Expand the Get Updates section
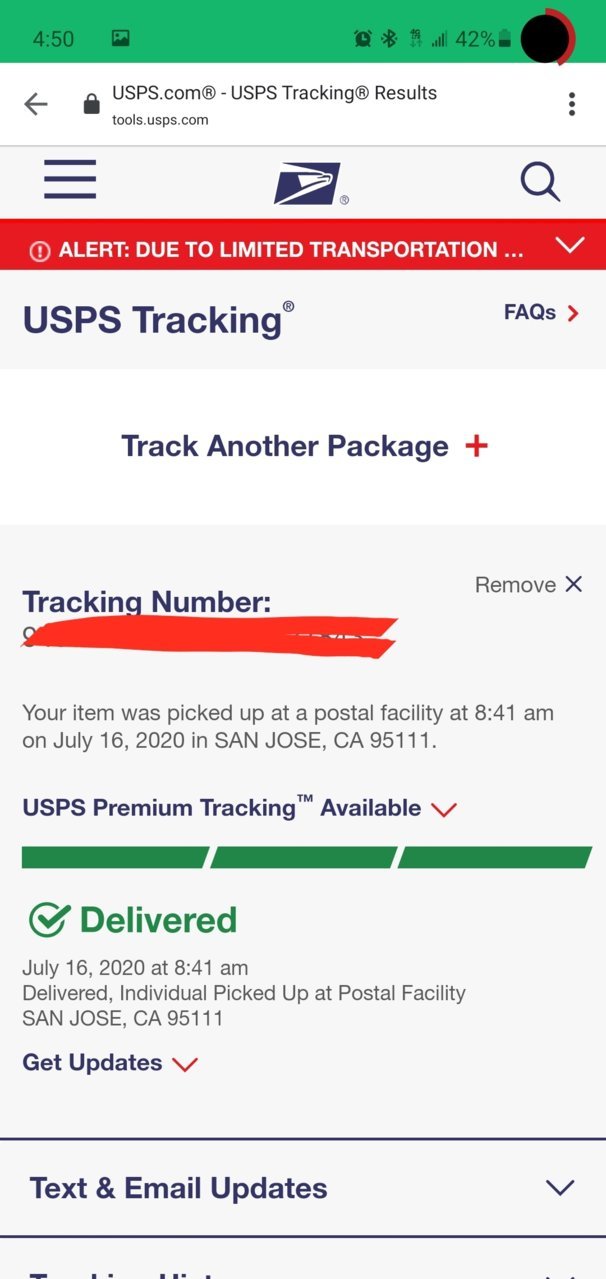Screen dimensions: 606x1279 click(110, 1063)
